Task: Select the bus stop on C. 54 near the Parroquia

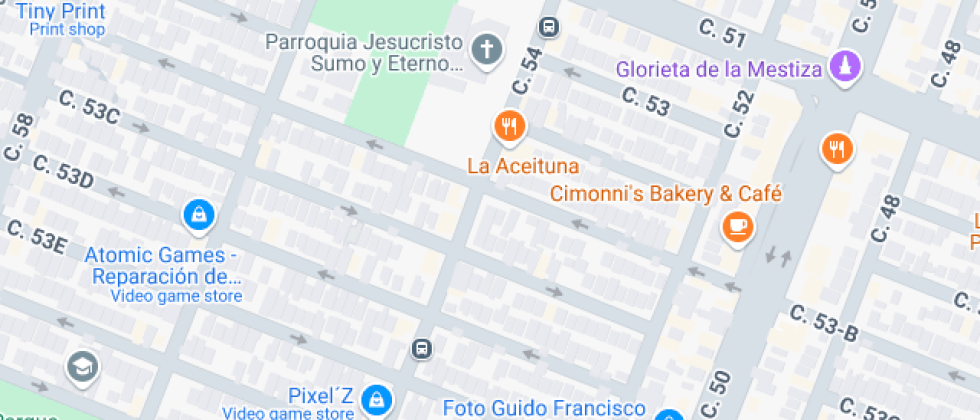Action: pyautogui.click(x=549, y=27)
